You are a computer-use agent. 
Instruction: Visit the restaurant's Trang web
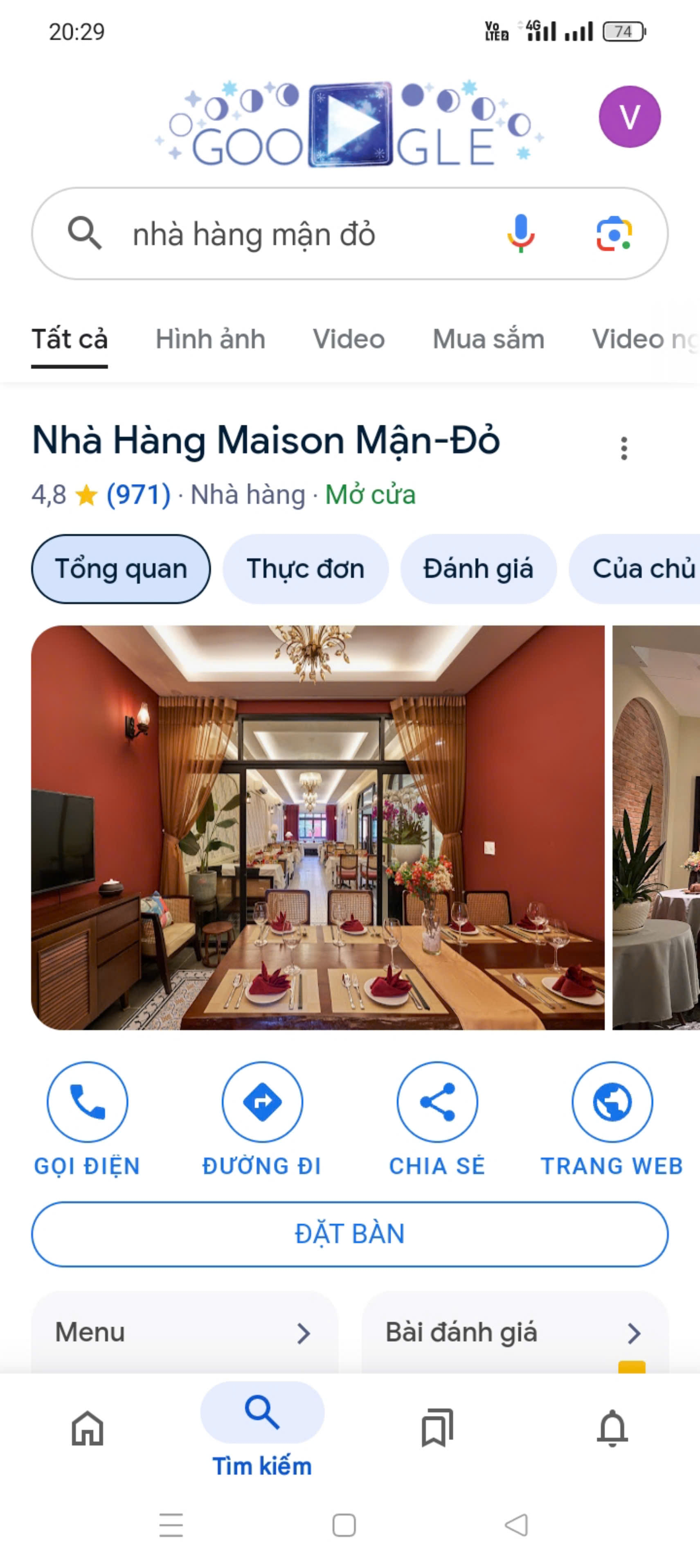click(x=612, y=1102)
